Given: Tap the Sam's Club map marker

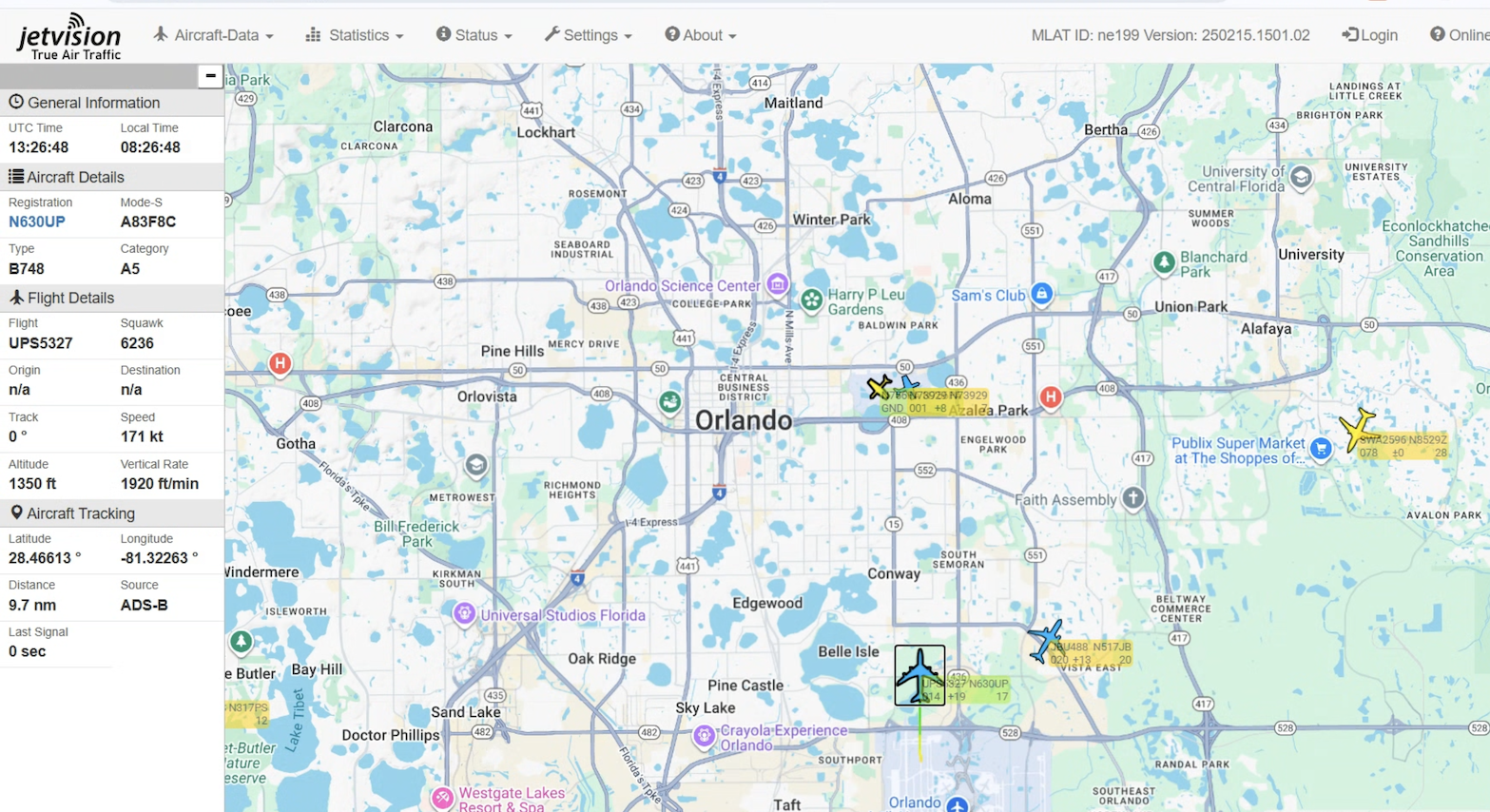Looking at the screenshot, I should pyautogui.click(x=1042, y=294).
